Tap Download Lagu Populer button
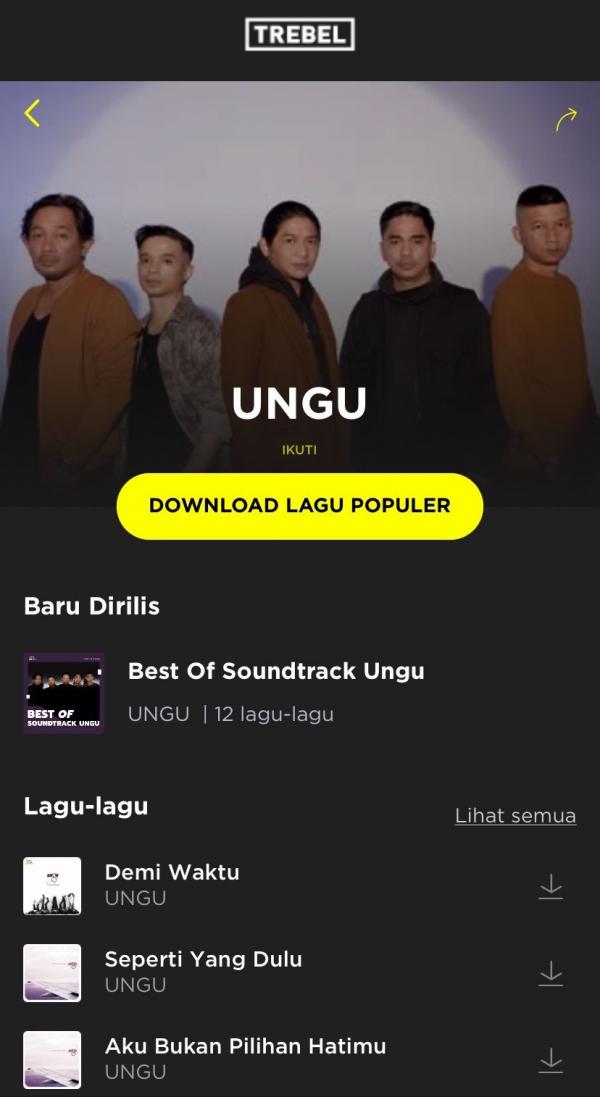 pos(299,506)
